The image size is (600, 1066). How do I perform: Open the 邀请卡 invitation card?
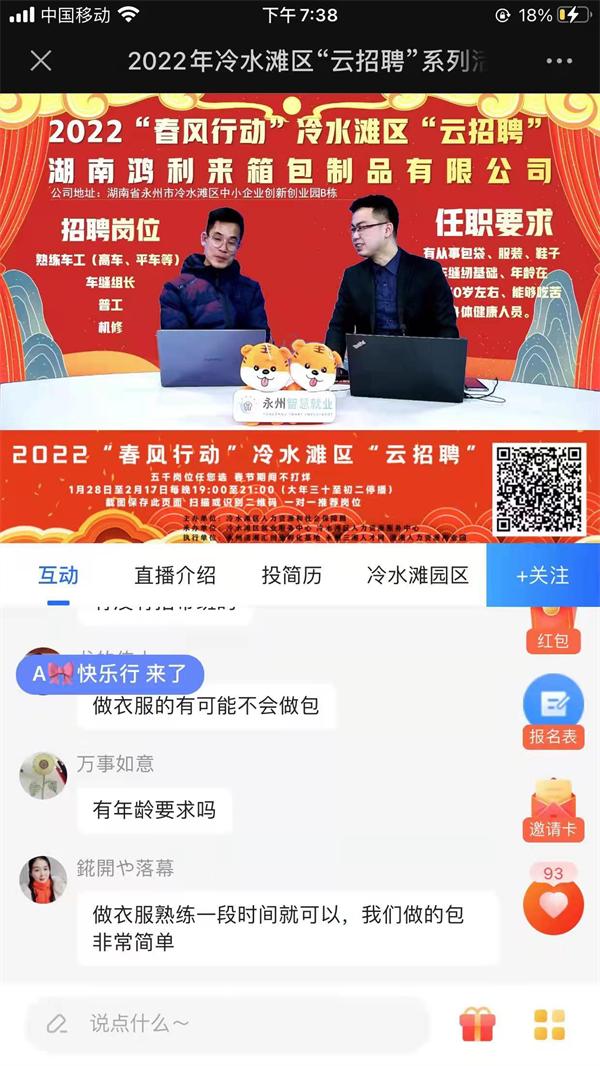pos(553,808)
